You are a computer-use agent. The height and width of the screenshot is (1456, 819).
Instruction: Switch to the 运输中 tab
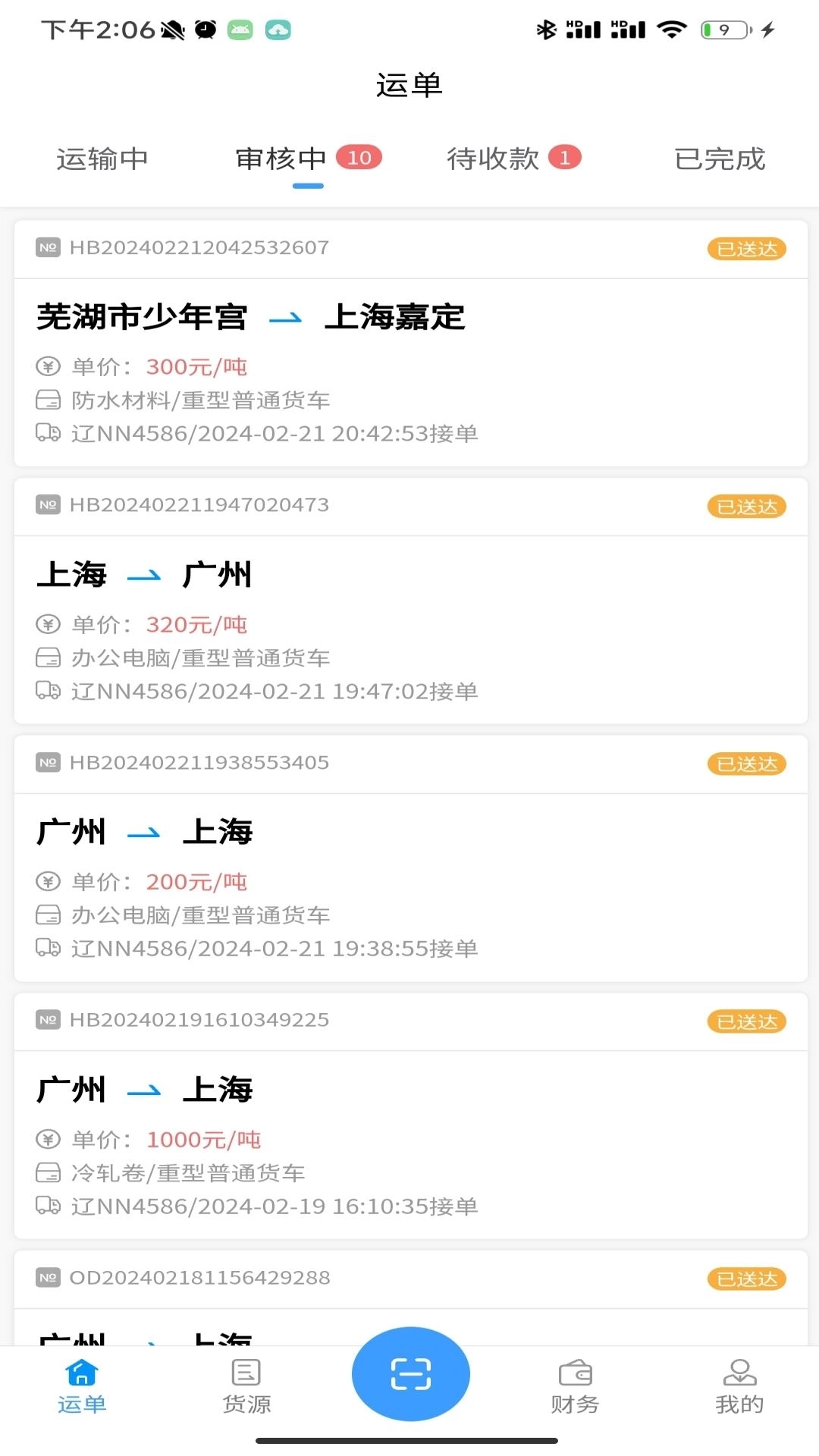point(102,158)
